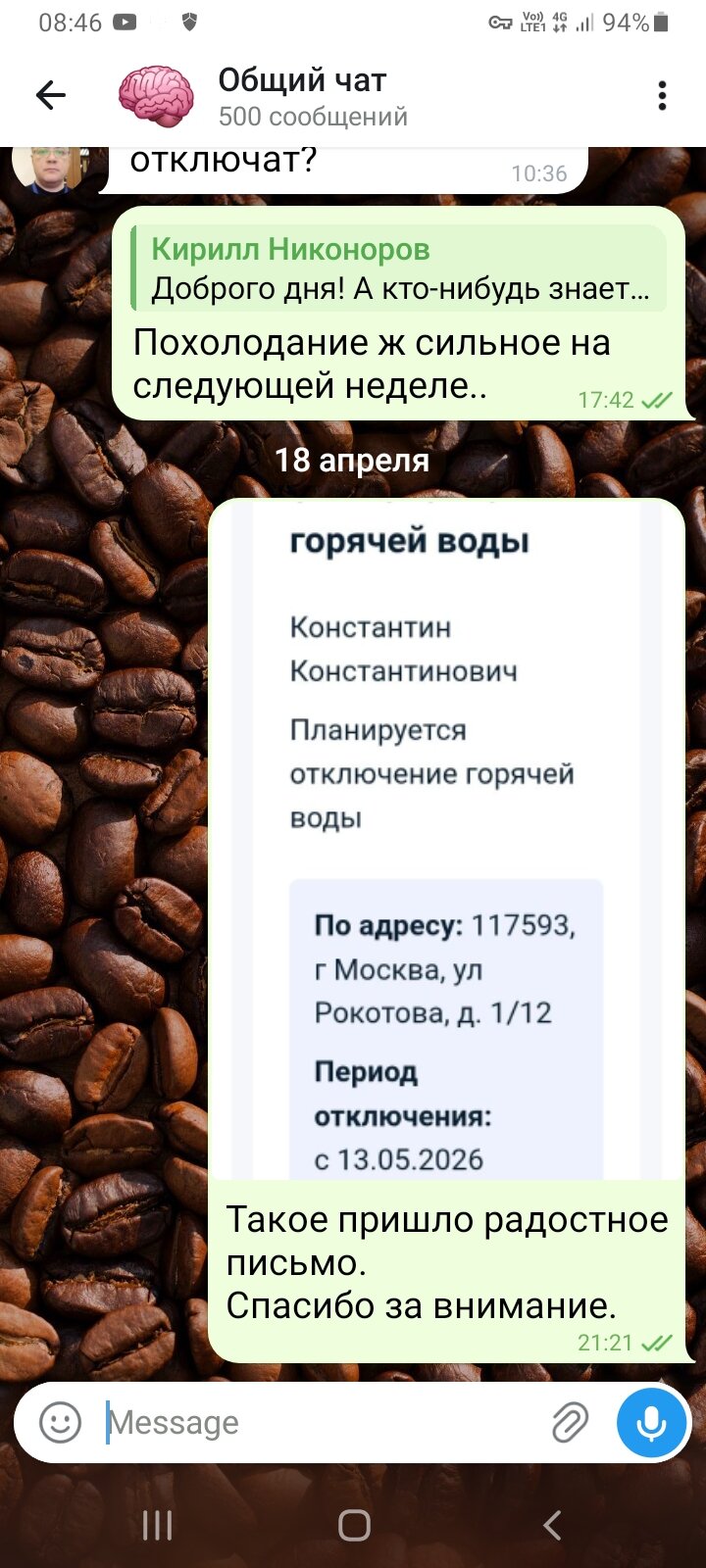Go back from Общий чат

click(50, 95)
